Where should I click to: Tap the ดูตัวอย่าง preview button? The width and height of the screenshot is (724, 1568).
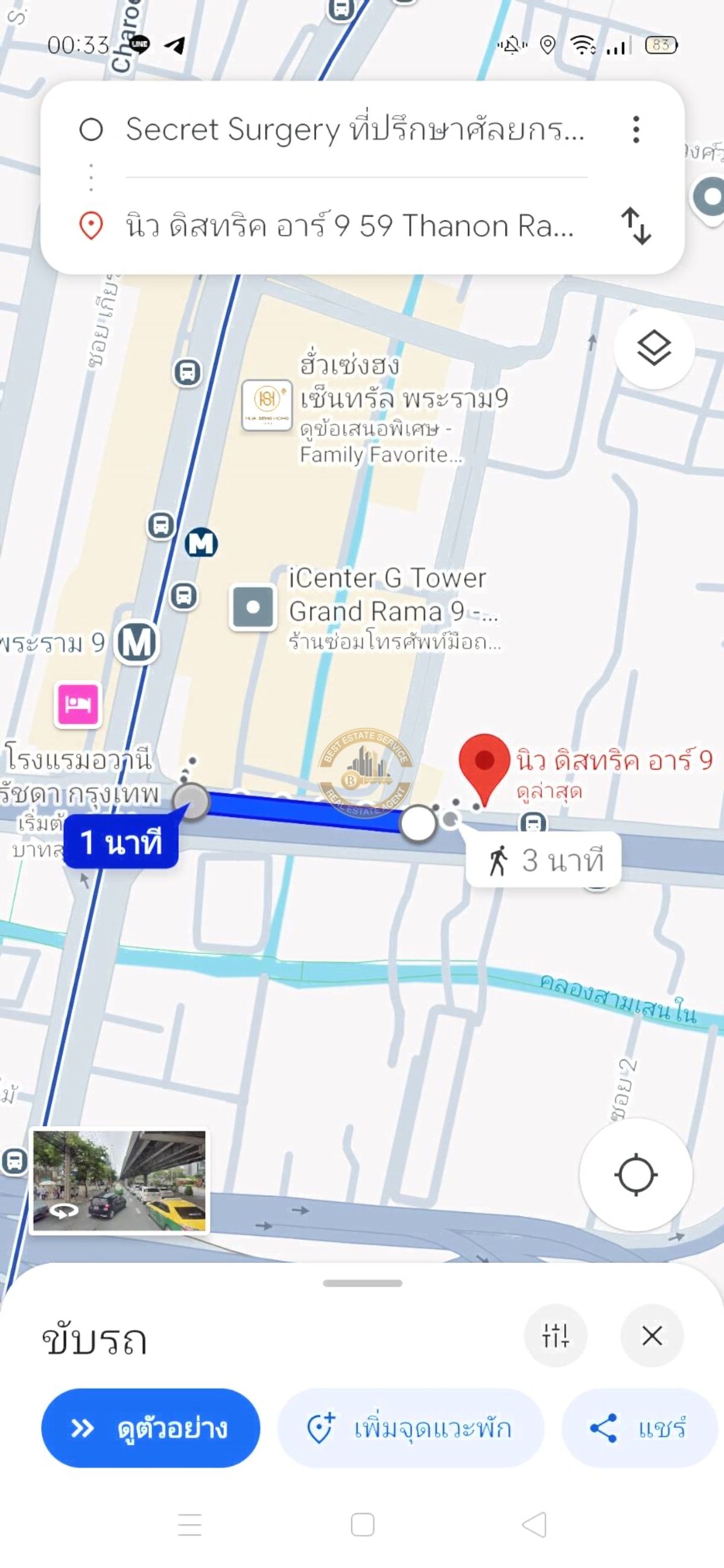tap(150, 1428)
